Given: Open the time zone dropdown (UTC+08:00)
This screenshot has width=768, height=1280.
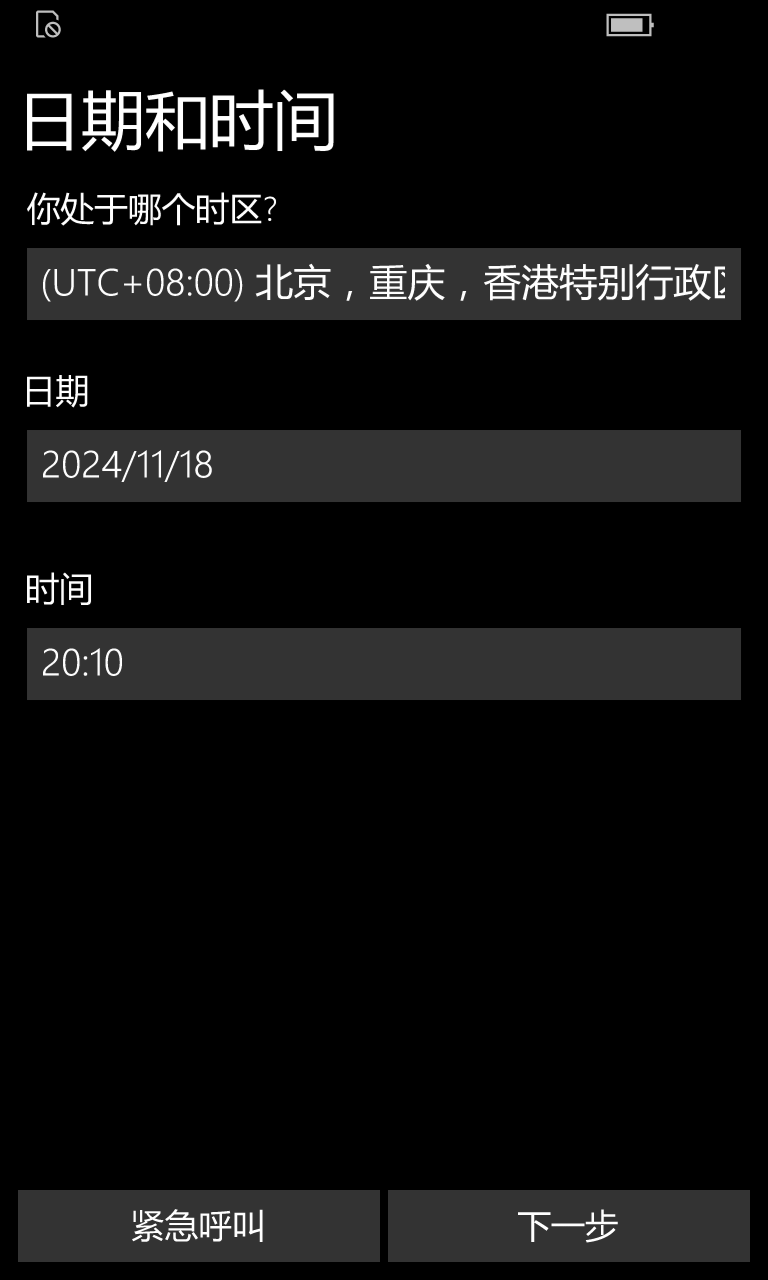Looking at the screenshot, I should (384, 284).
